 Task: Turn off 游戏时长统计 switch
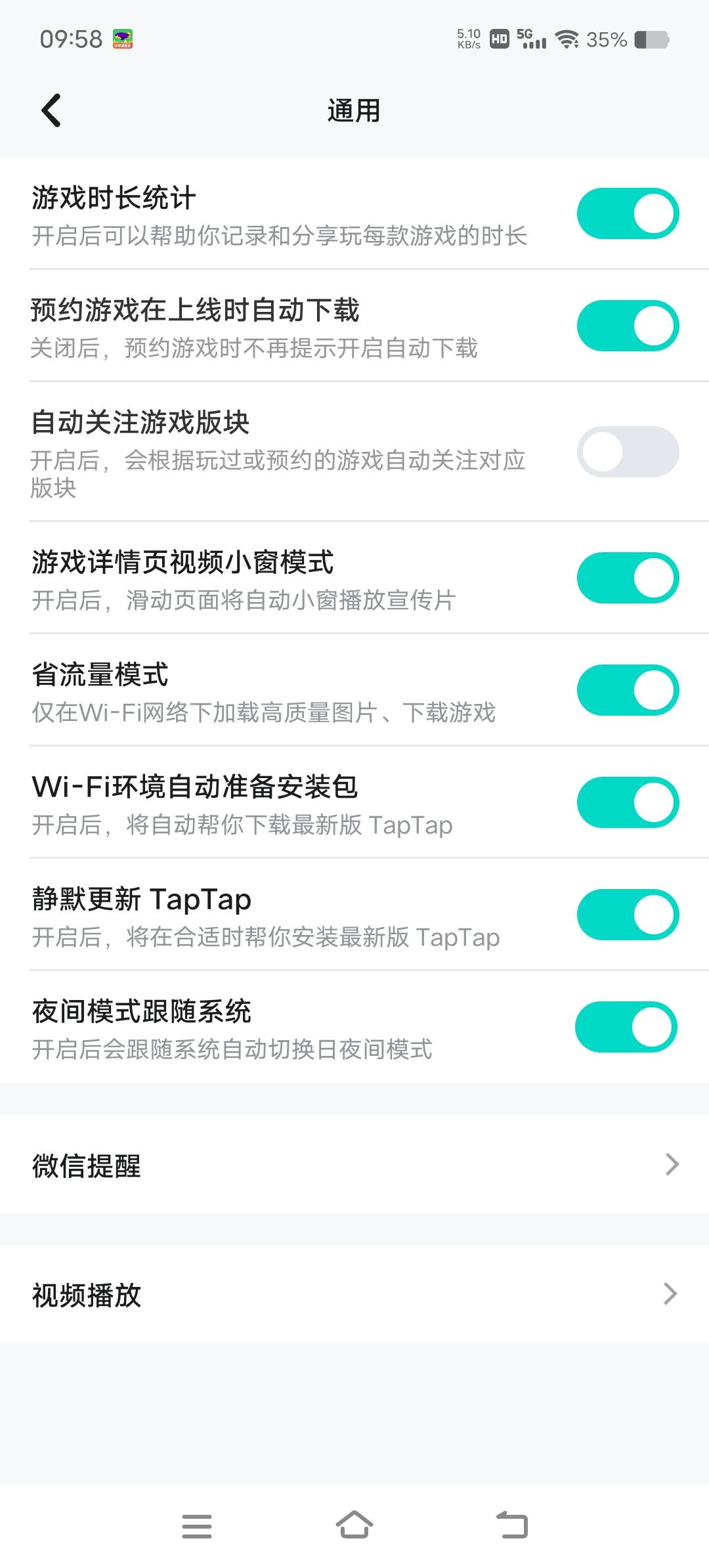[628, 213]
